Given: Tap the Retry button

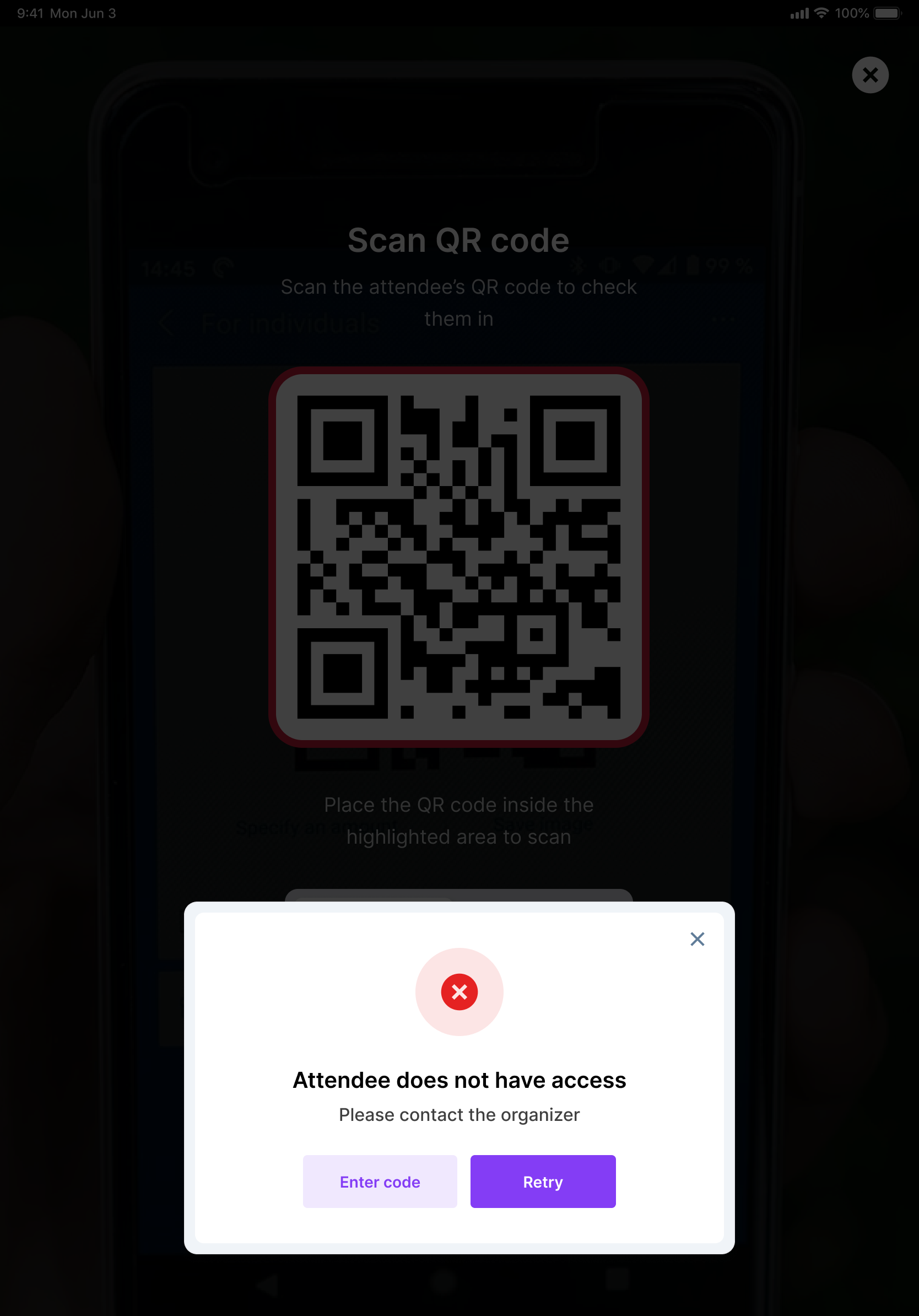Looking at the screenshot, I should 543,1182.
